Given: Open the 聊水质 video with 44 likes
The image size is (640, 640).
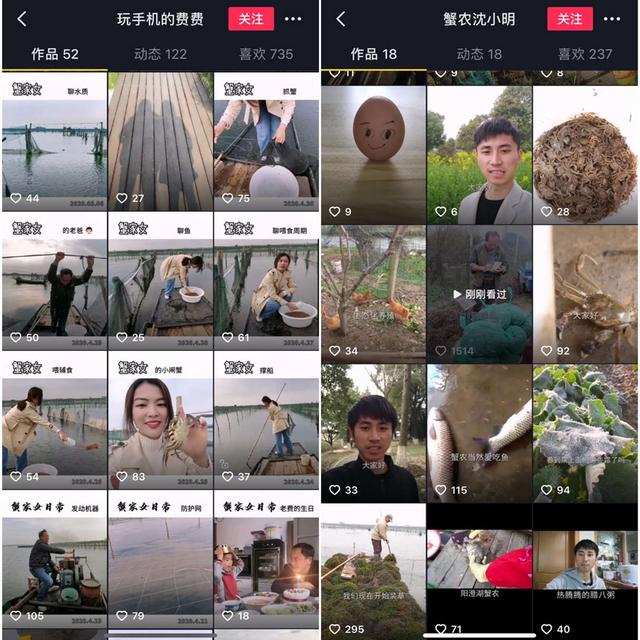Looking at the screenshot, I should pyautogui.click(x=53, y=140).
